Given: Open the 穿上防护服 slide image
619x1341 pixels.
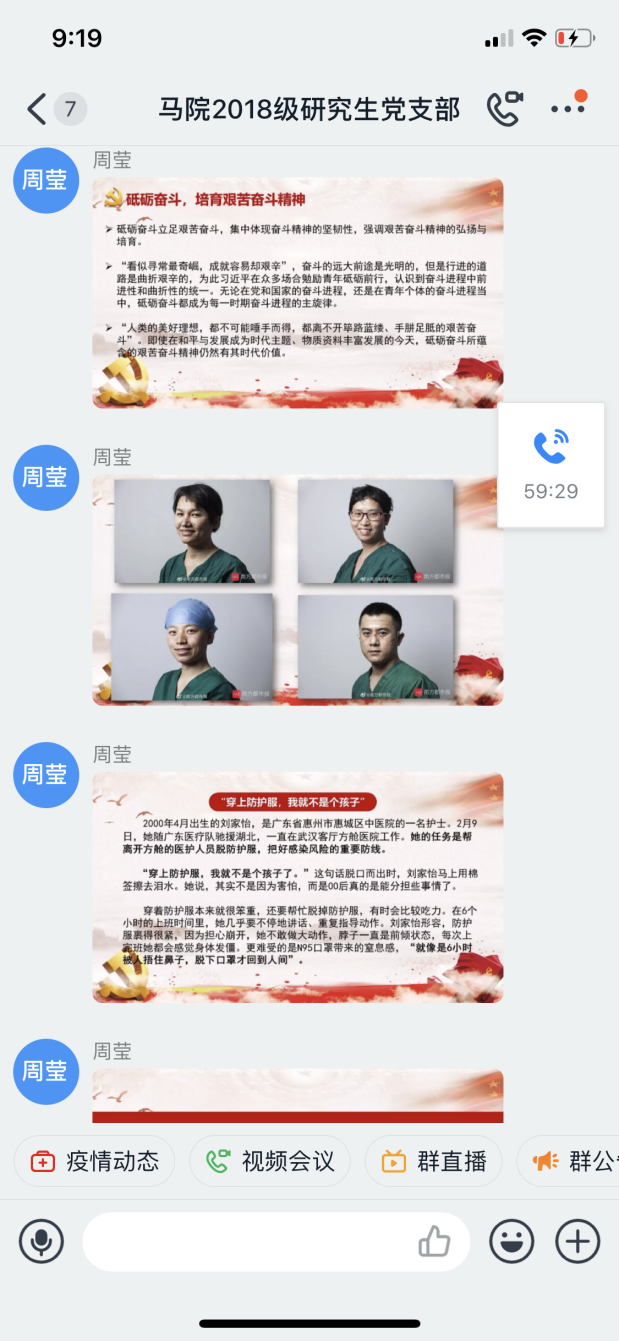Looking at the screenshot, I should pos(298,887).
